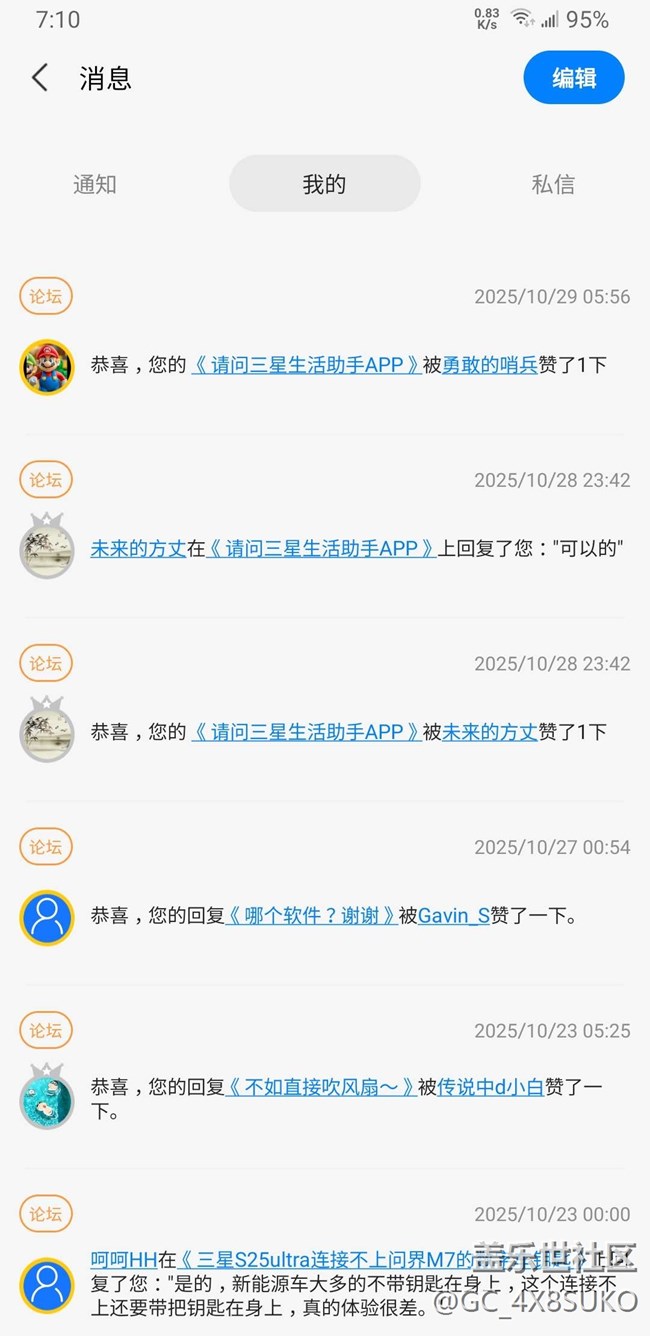This screenshot has width=650, height=1336.
Task: Go back from the 消息 screen
Action: (40, 78)
